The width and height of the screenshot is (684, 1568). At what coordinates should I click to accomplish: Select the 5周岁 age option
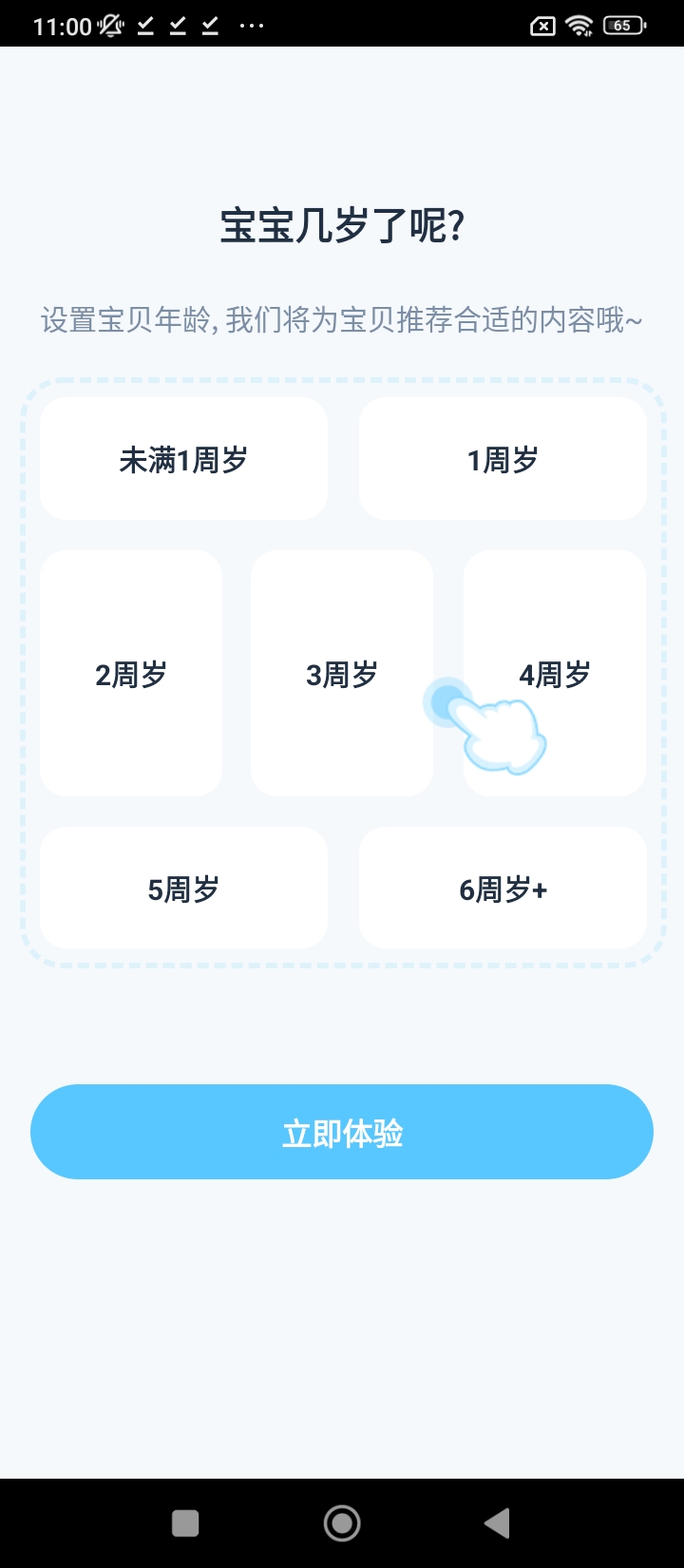(183, 889)
